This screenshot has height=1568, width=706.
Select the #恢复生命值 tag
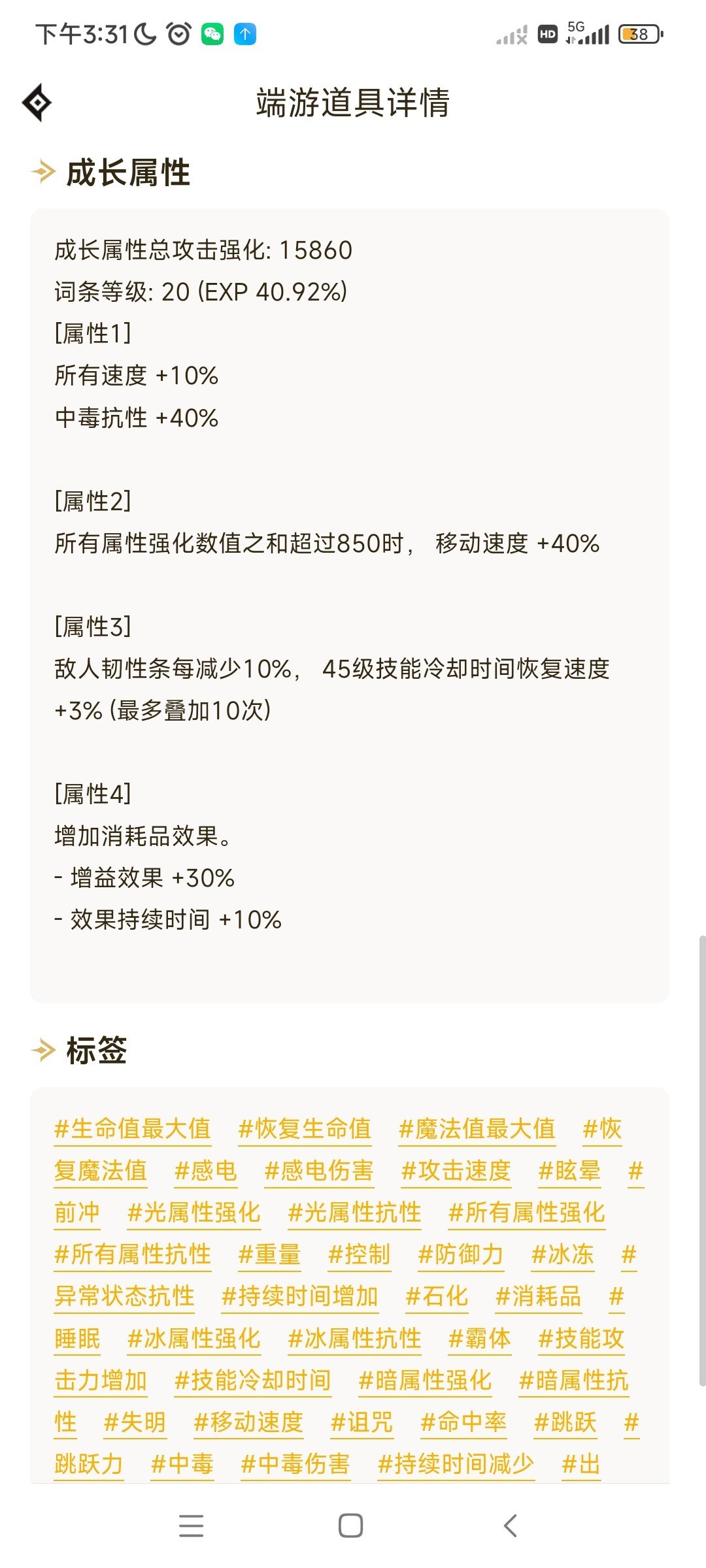click(x=305, y=1129)
